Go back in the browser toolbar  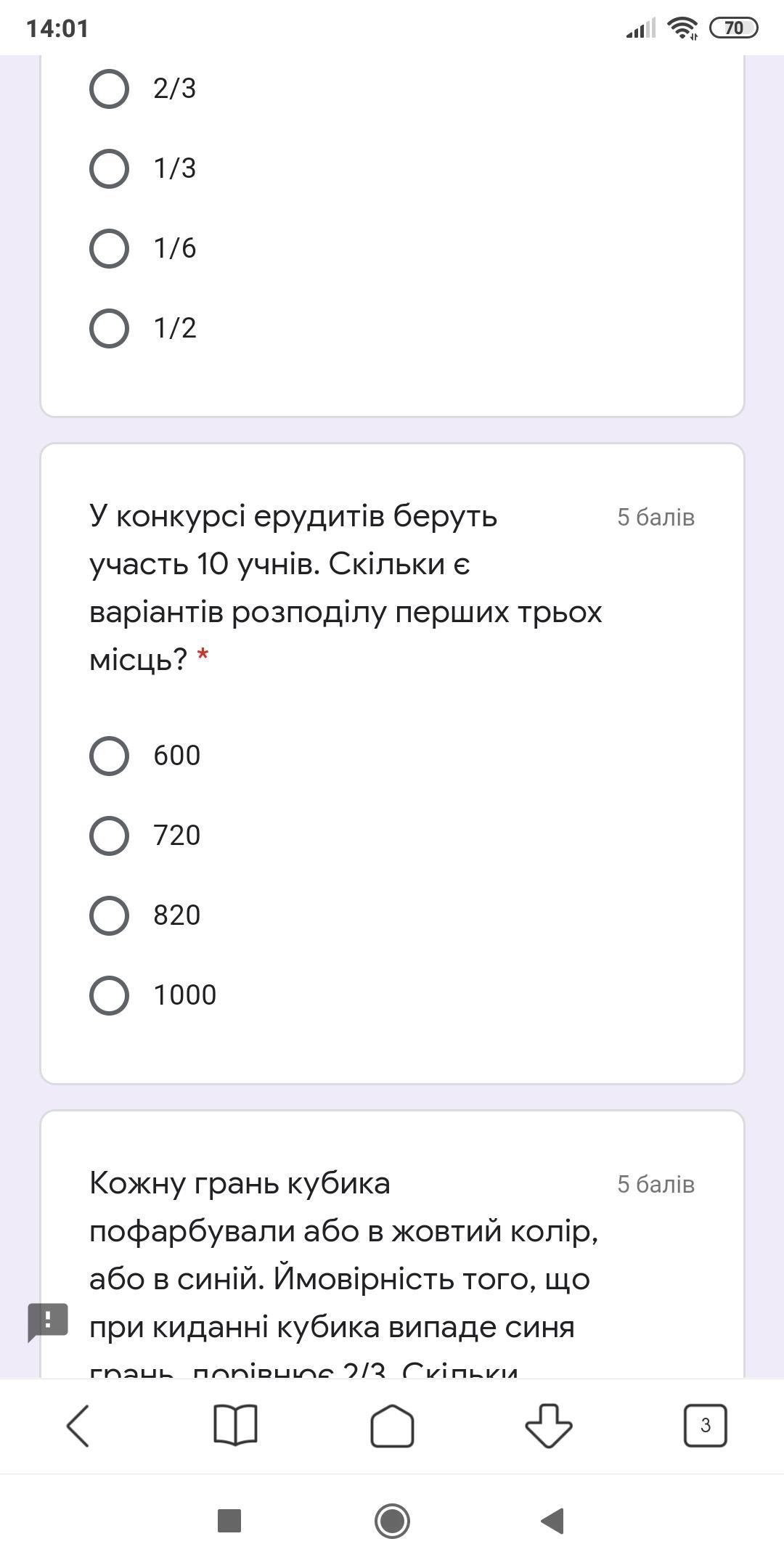pos(78,1426)
